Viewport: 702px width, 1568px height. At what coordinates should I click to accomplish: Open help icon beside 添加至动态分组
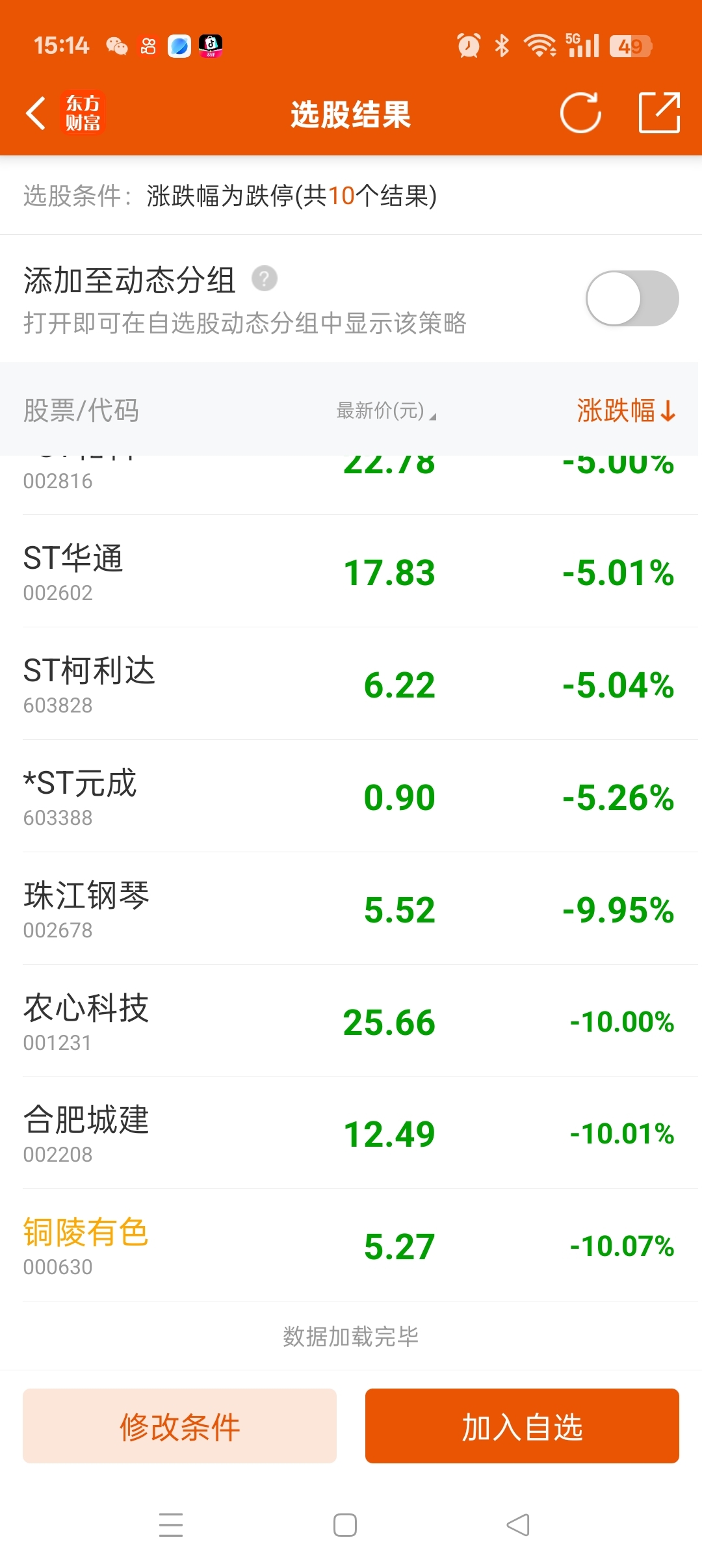click(x=265, y=279)
